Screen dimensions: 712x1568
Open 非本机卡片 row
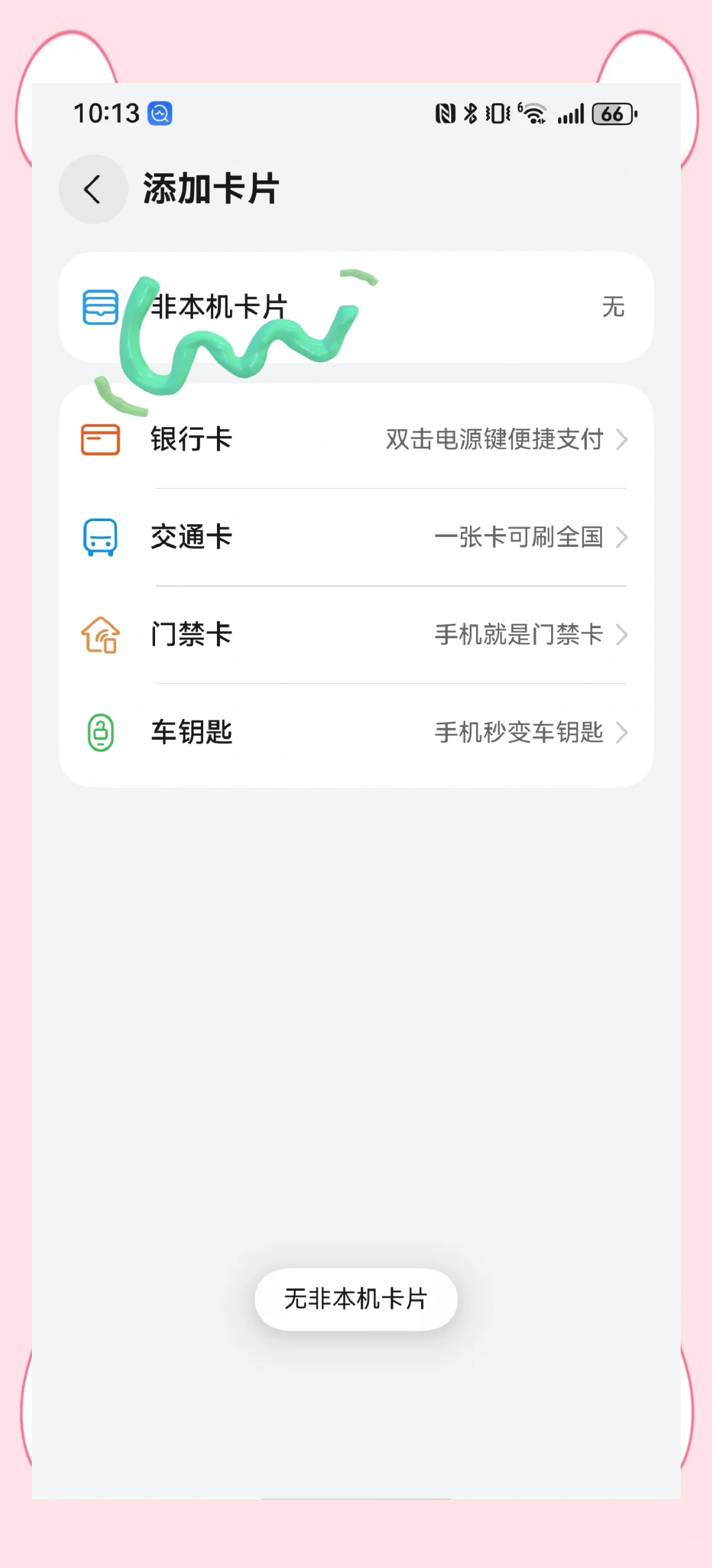pos(356,307)
